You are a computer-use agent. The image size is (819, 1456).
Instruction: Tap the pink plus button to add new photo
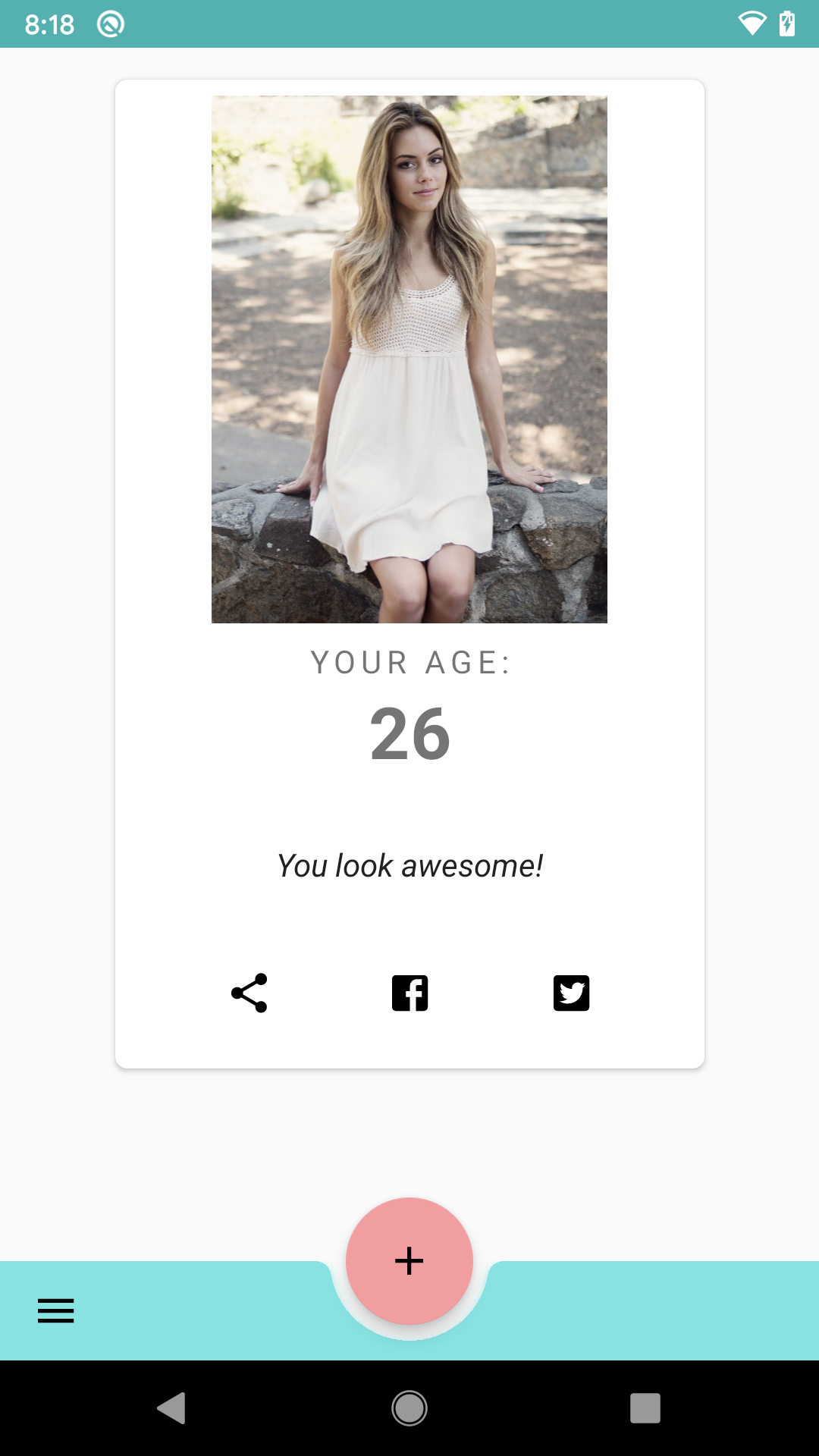409,1260
